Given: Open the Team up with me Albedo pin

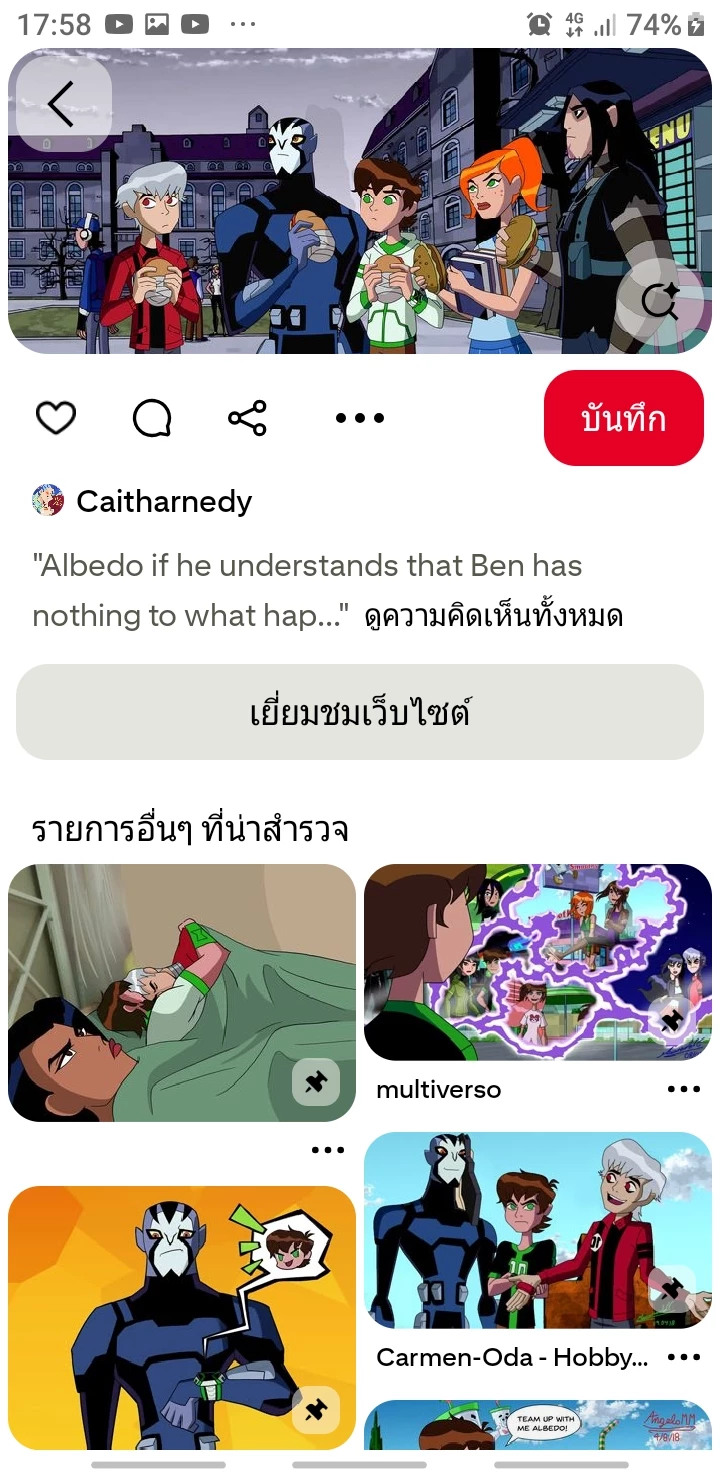Looking at the screenshot, I should 538,1426.
